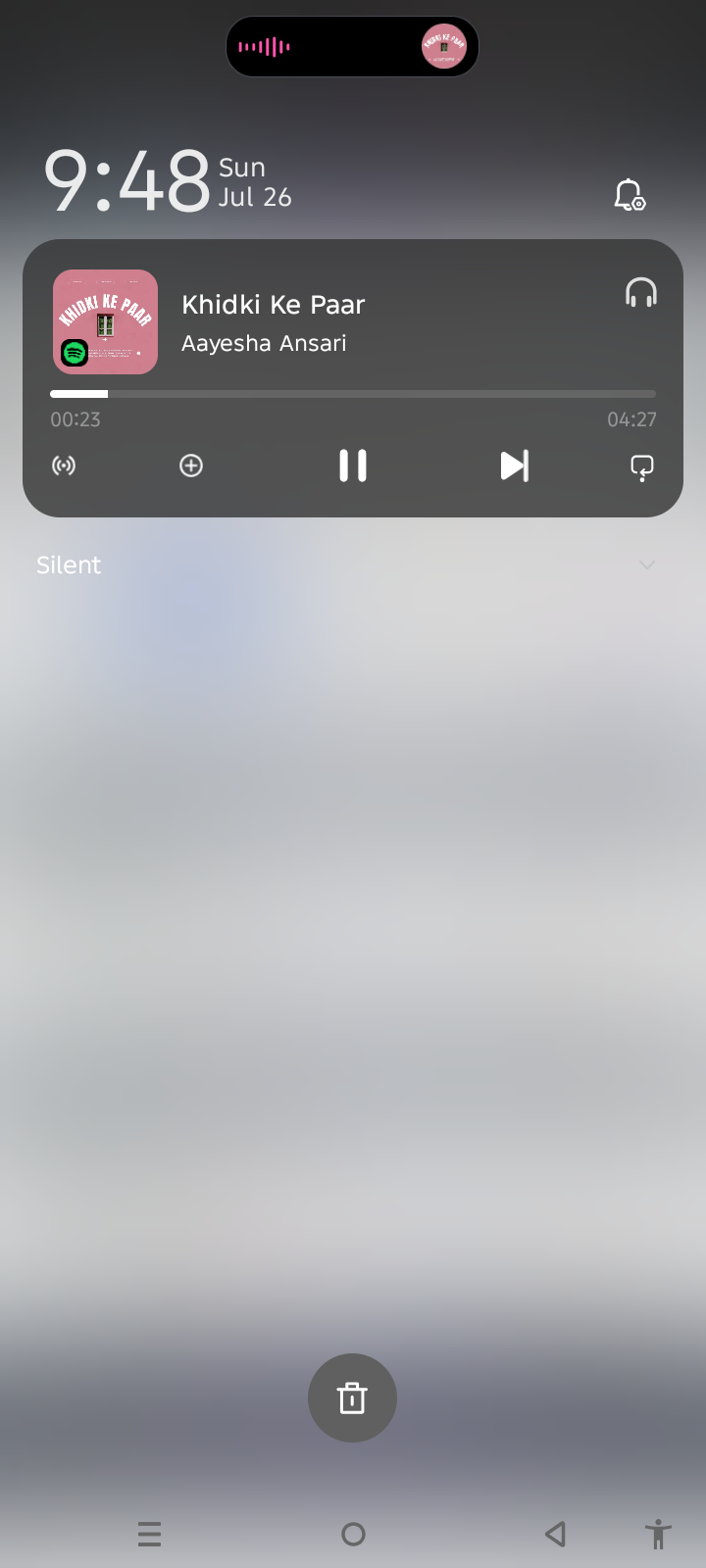Seek within the song progress bar
Image resolution: width=706 pixels, height=1568 pixels.
point(353,394)
